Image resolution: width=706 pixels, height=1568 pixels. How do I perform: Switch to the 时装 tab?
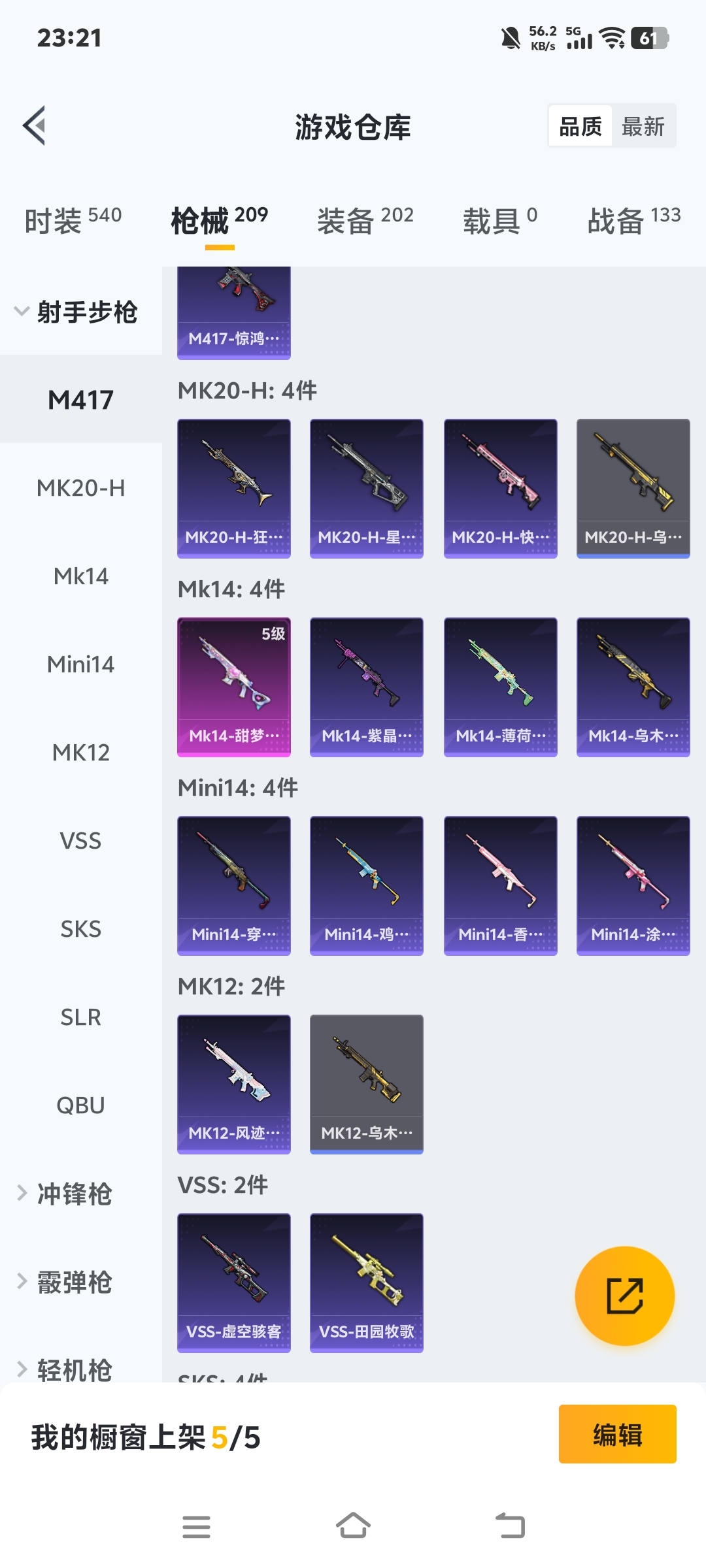coord(73,221)
